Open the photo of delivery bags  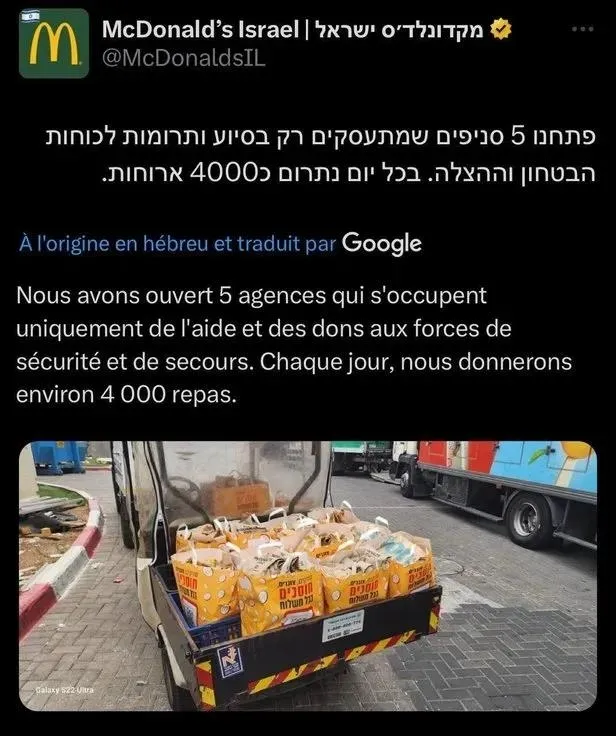pos(307,575)
